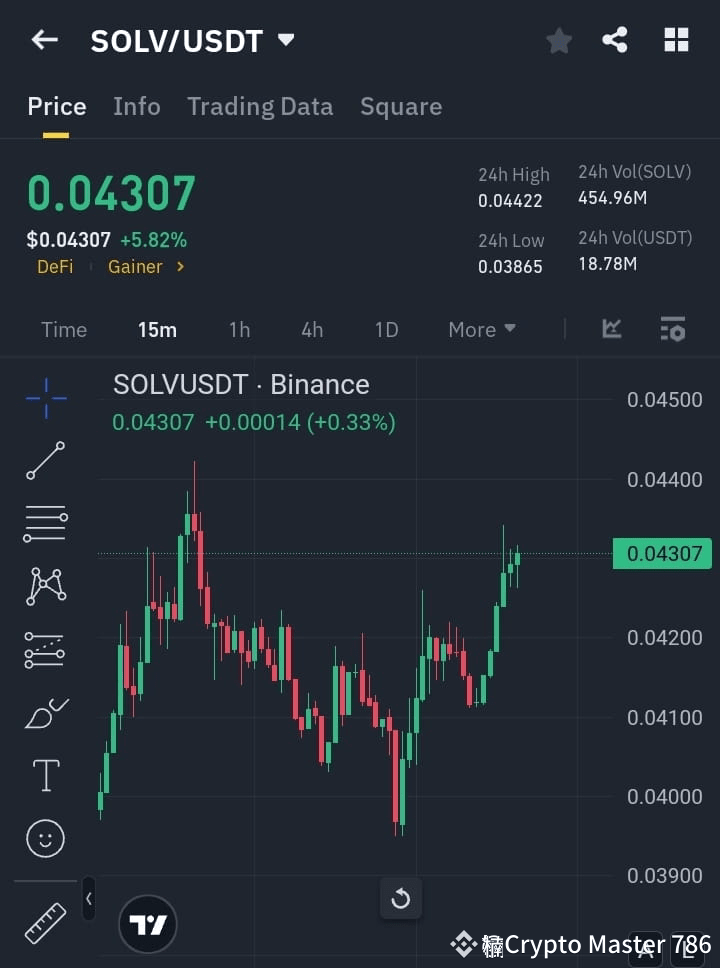Open the trend-based annotation tool below the patterns icon
This screenshot has width=720, height=968.
click(x=45, y=649)
